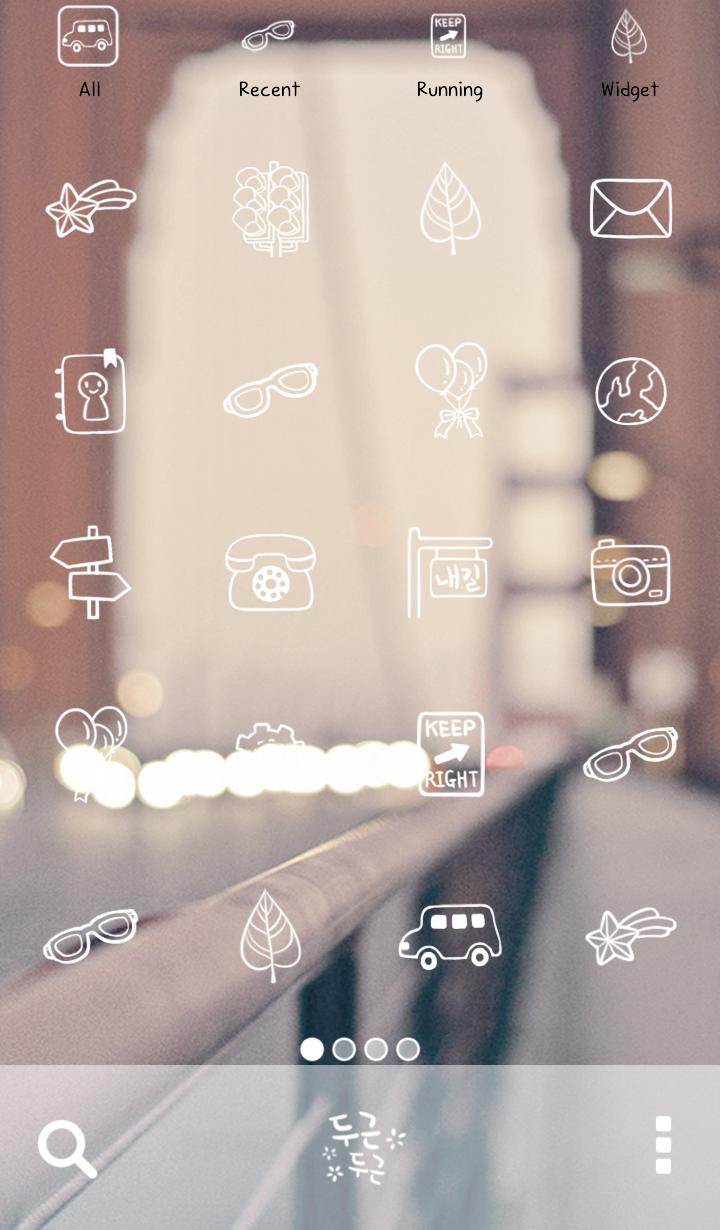Tap the 두근두근 home button

[364, 1147]
